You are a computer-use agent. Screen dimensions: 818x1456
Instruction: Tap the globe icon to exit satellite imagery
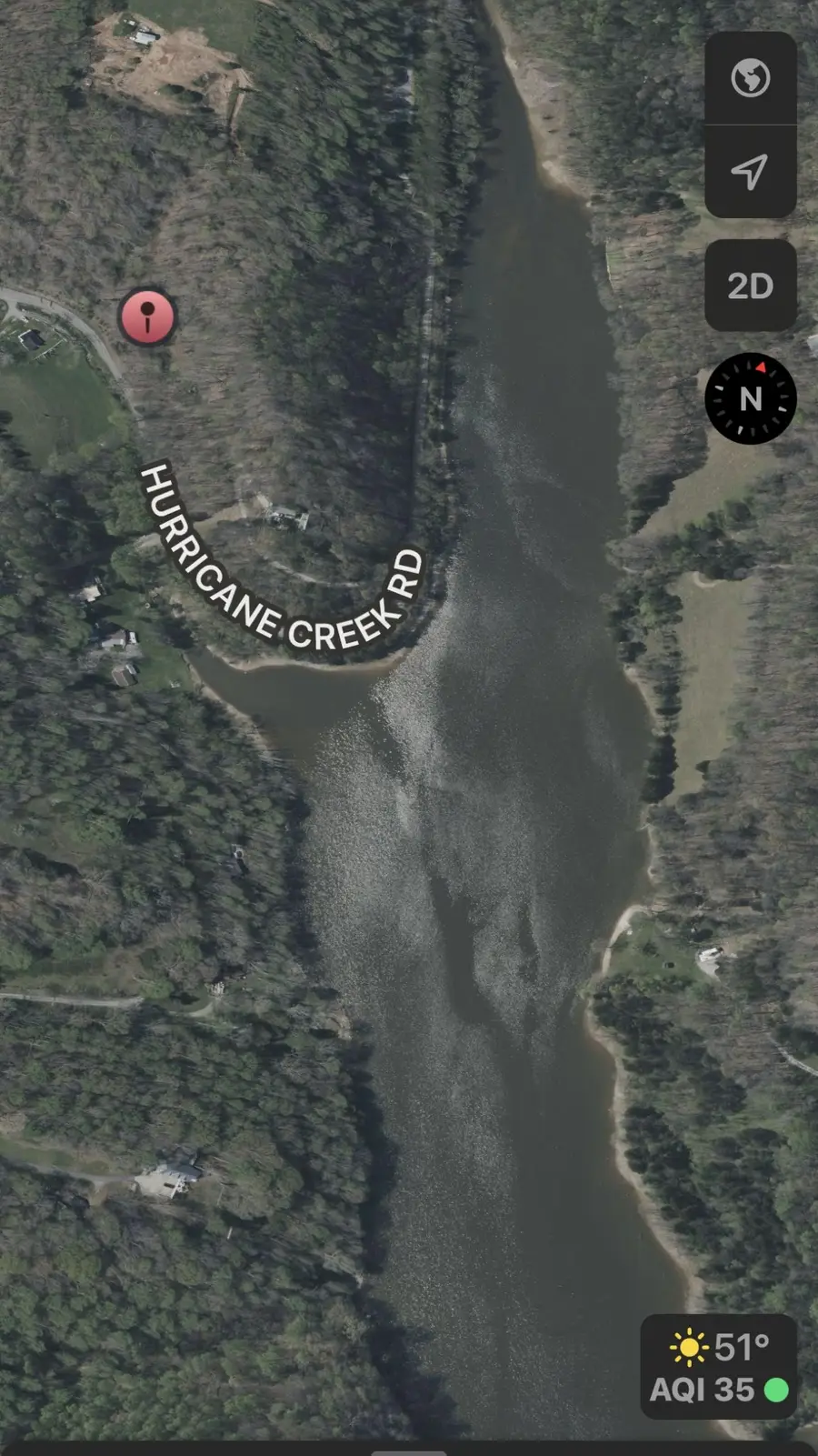point(749,79)
